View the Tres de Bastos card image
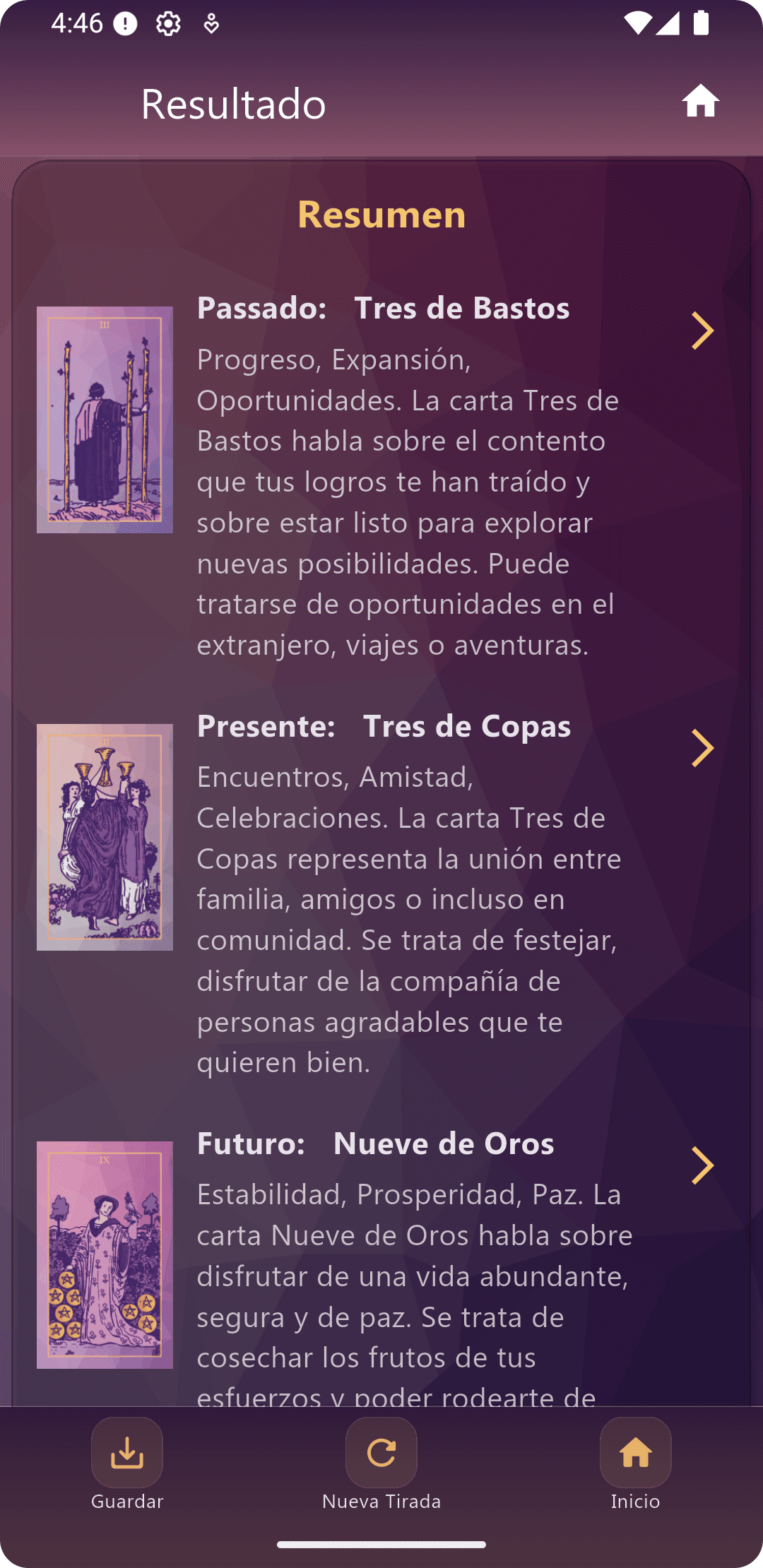 coord(105,420)
